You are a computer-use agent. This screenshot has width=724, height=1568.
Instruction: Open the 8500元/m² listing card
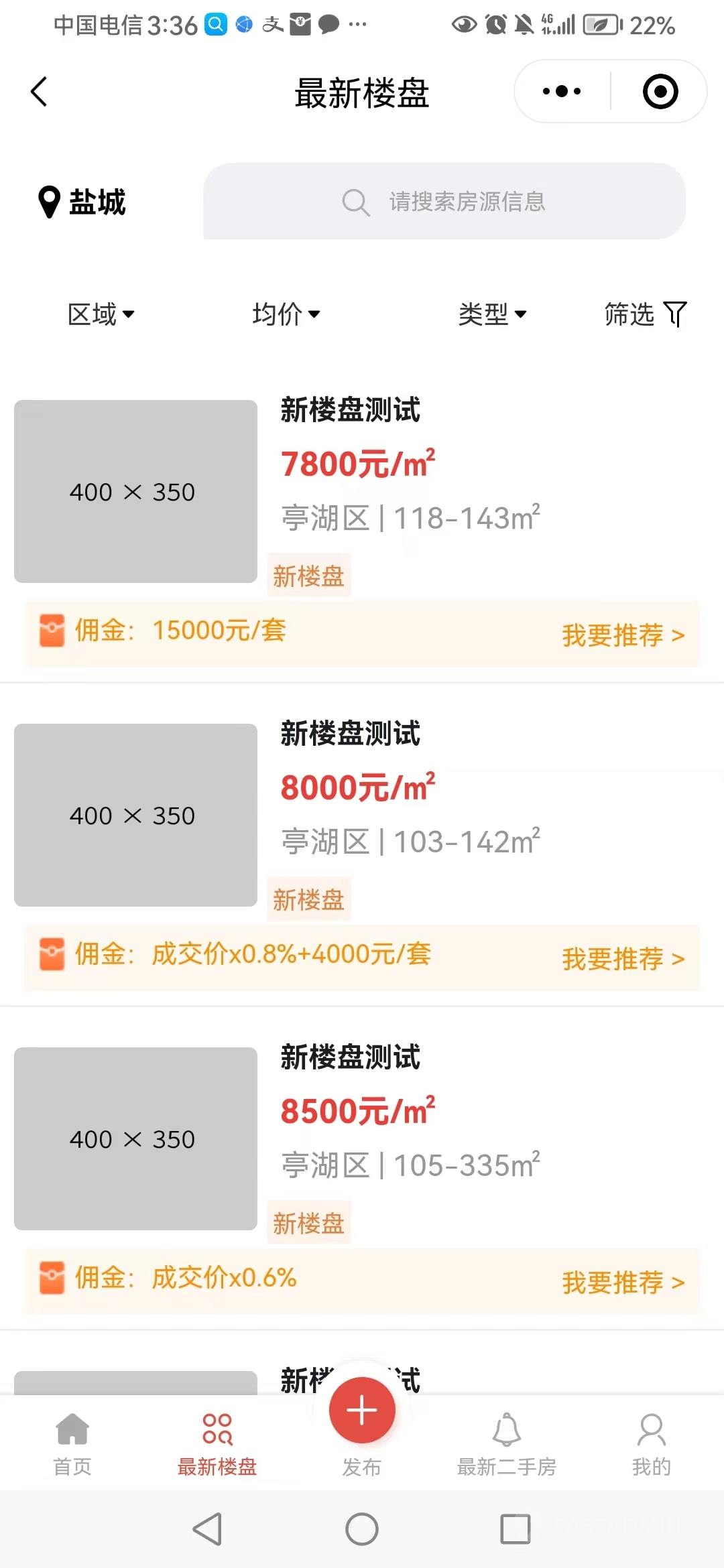(362, 1139)
